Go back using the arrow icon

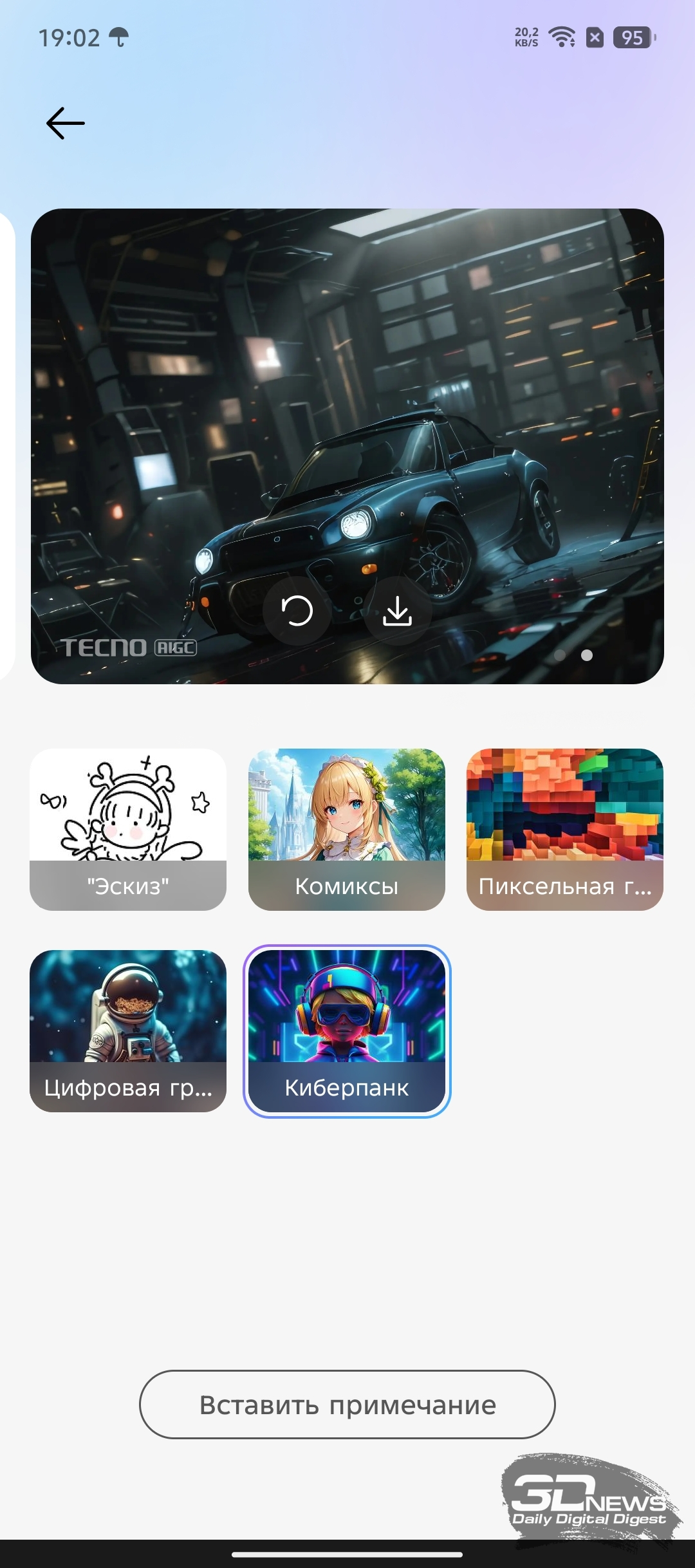tap(65, 123)
